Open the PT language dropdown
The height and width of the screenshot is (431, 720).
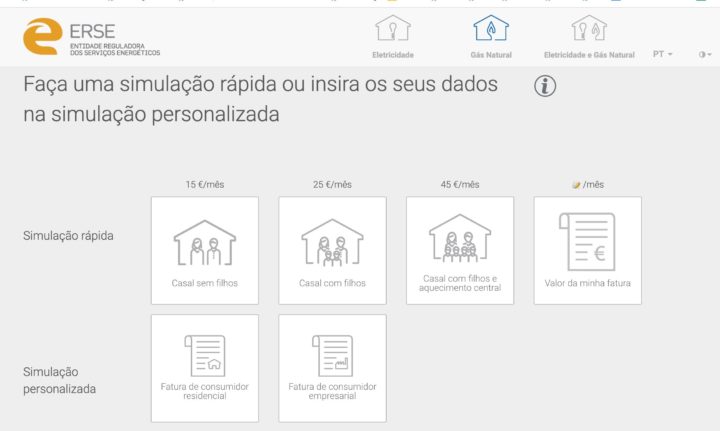(663, 54)
